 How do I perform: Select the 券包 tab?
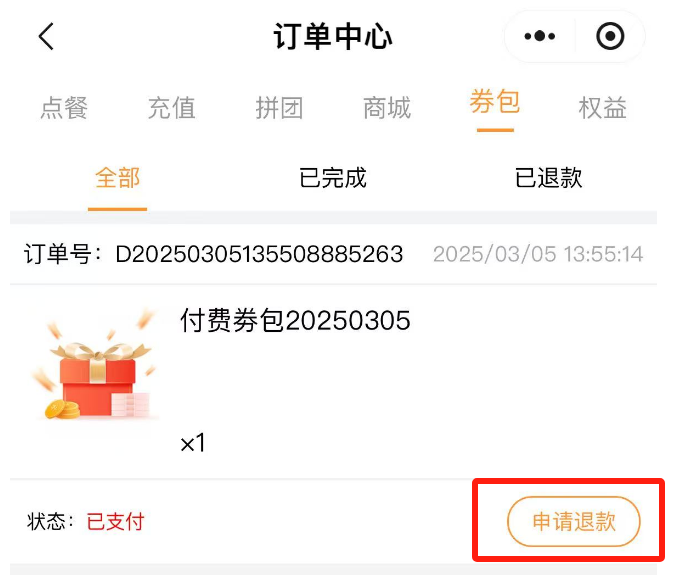[x=494, y=104]
